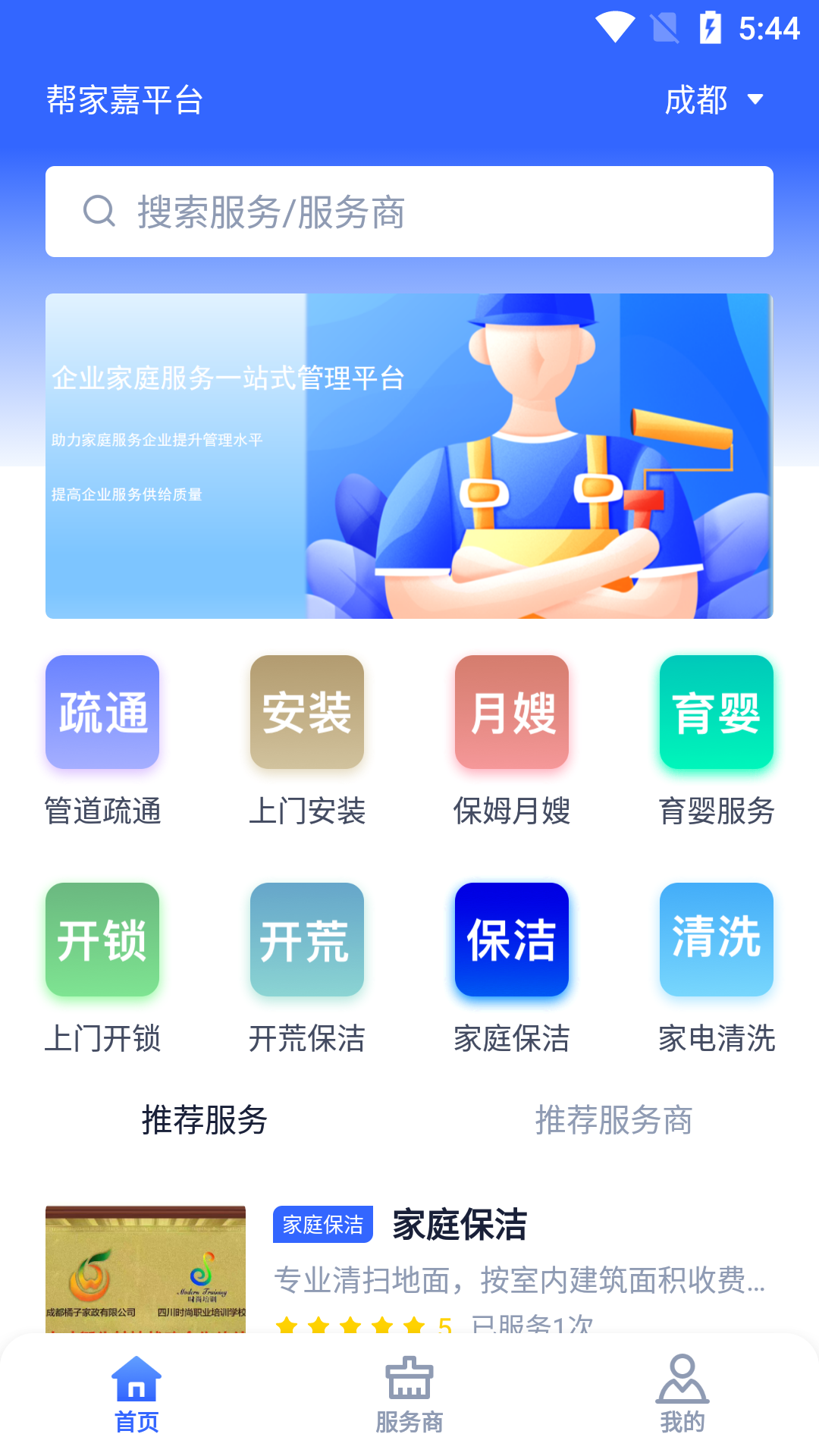Open the 家庭保洁 recommended service card
Image resolution: width=819 pixels, height=1456 pixels.
point(409,1269)
